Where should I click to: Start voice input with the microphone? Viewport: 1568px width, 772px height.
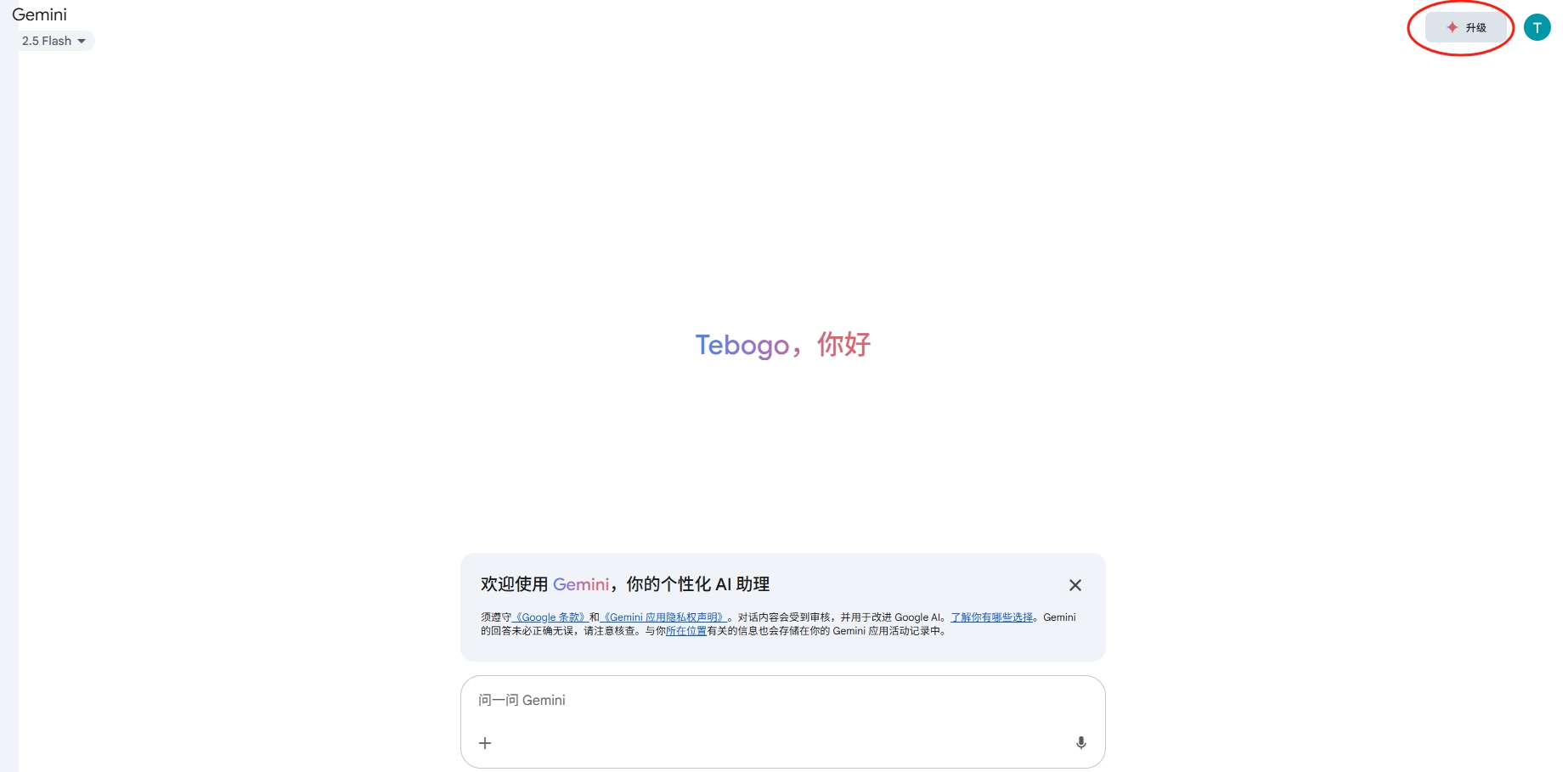click(1080, 743)
